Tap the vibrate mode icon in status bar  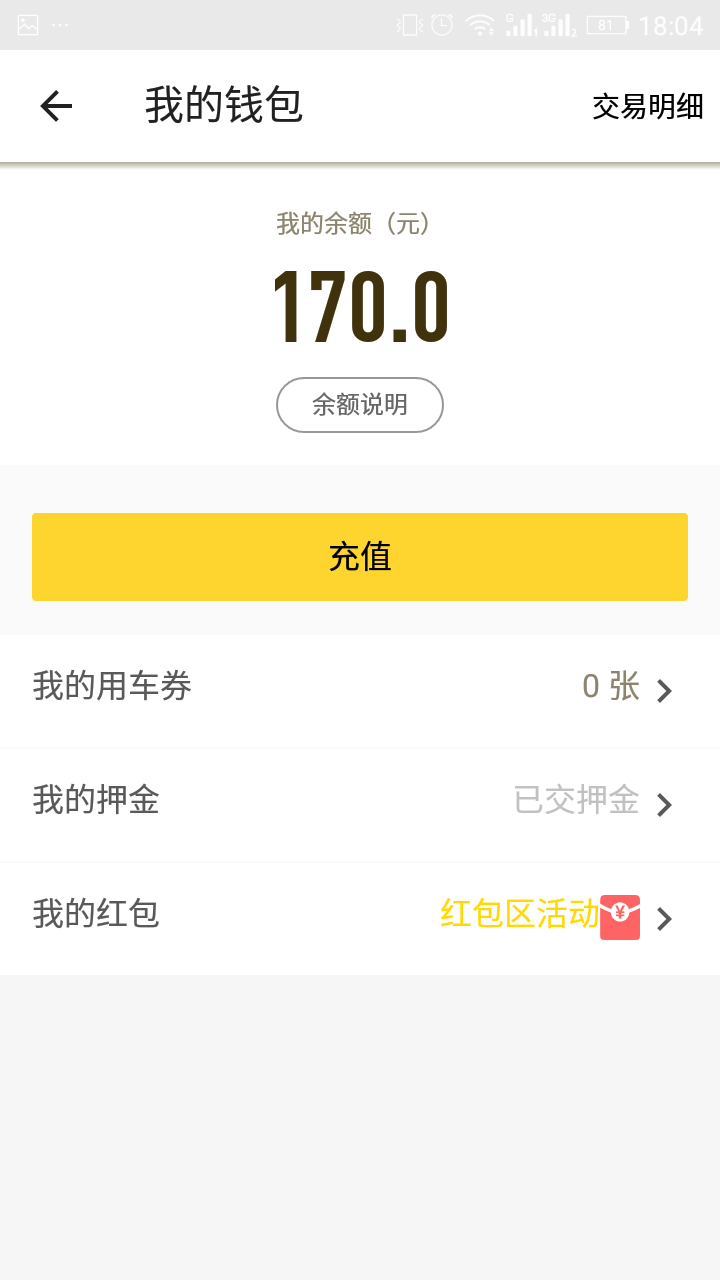pyautogui.click(x=408, y=23)
